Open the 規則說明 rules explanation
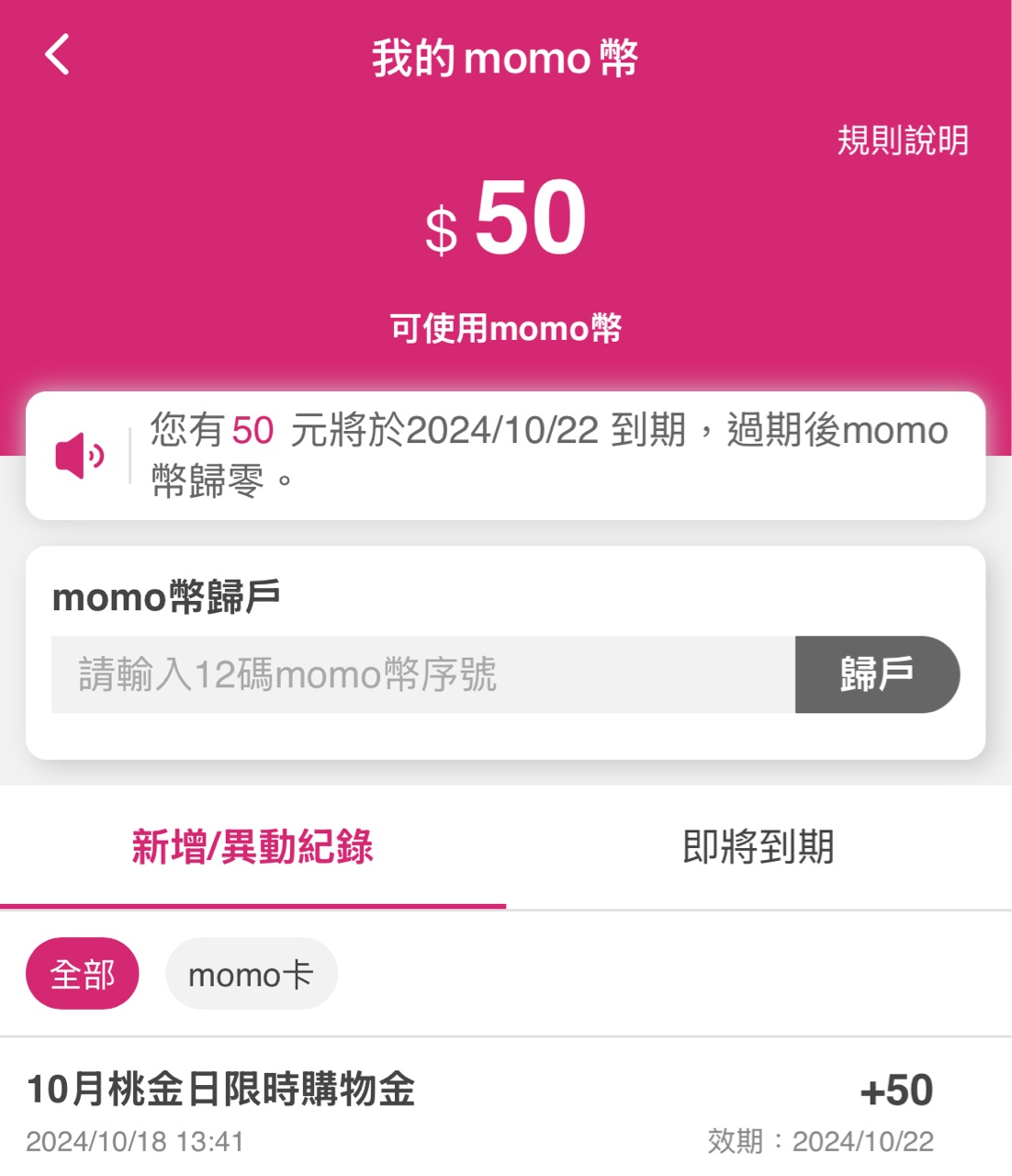 click(902, 141)
